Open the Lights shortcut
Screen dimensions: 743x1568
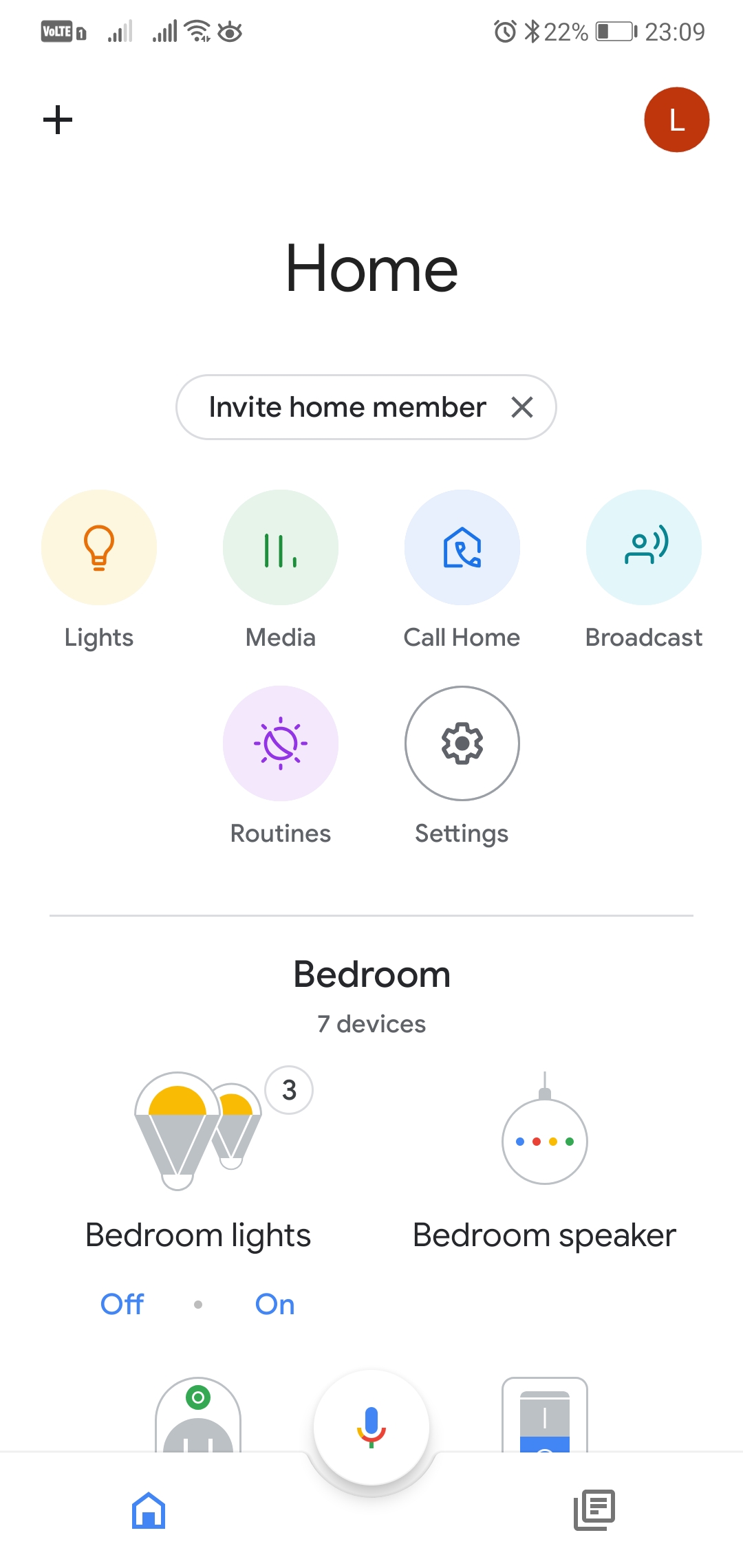point(99,547)
